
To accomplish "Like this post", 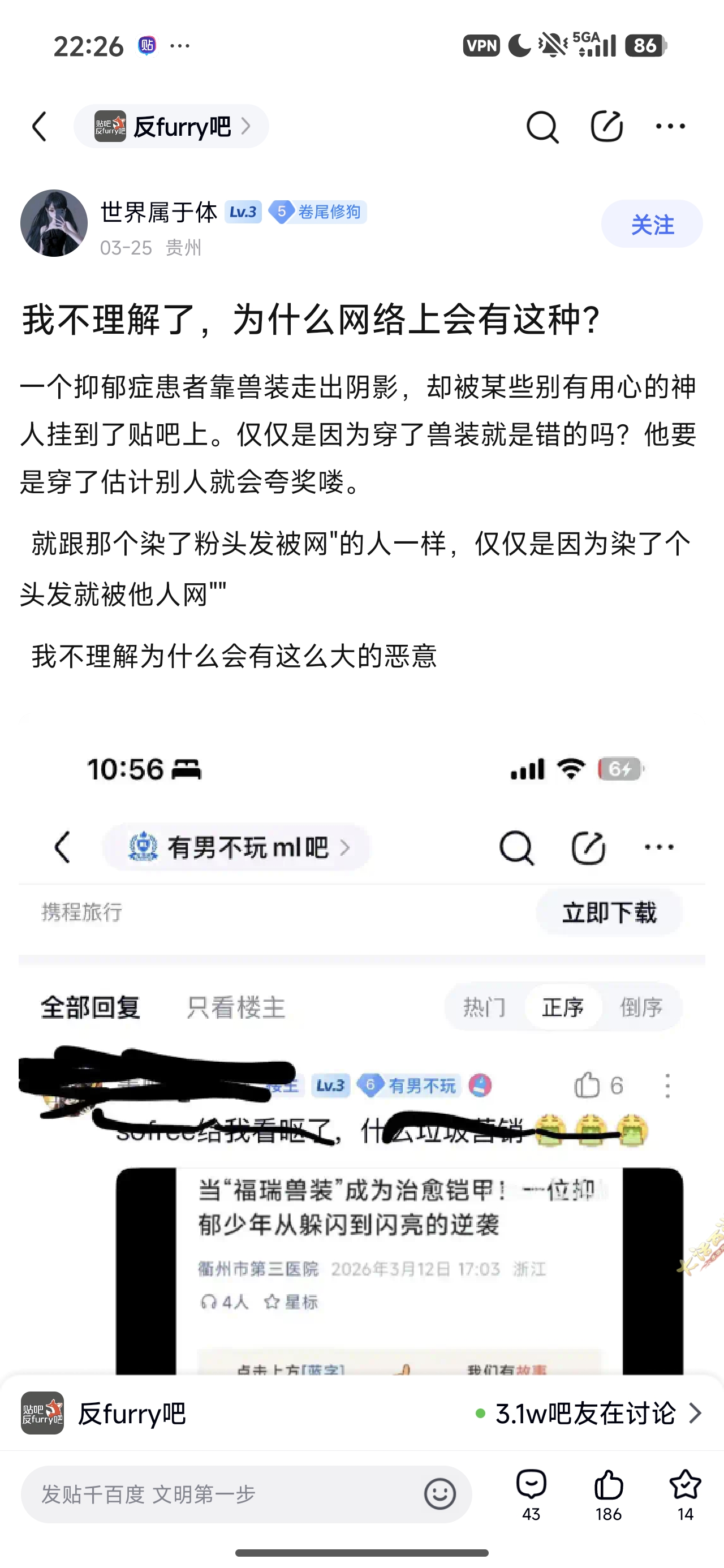I will 608,1493.
